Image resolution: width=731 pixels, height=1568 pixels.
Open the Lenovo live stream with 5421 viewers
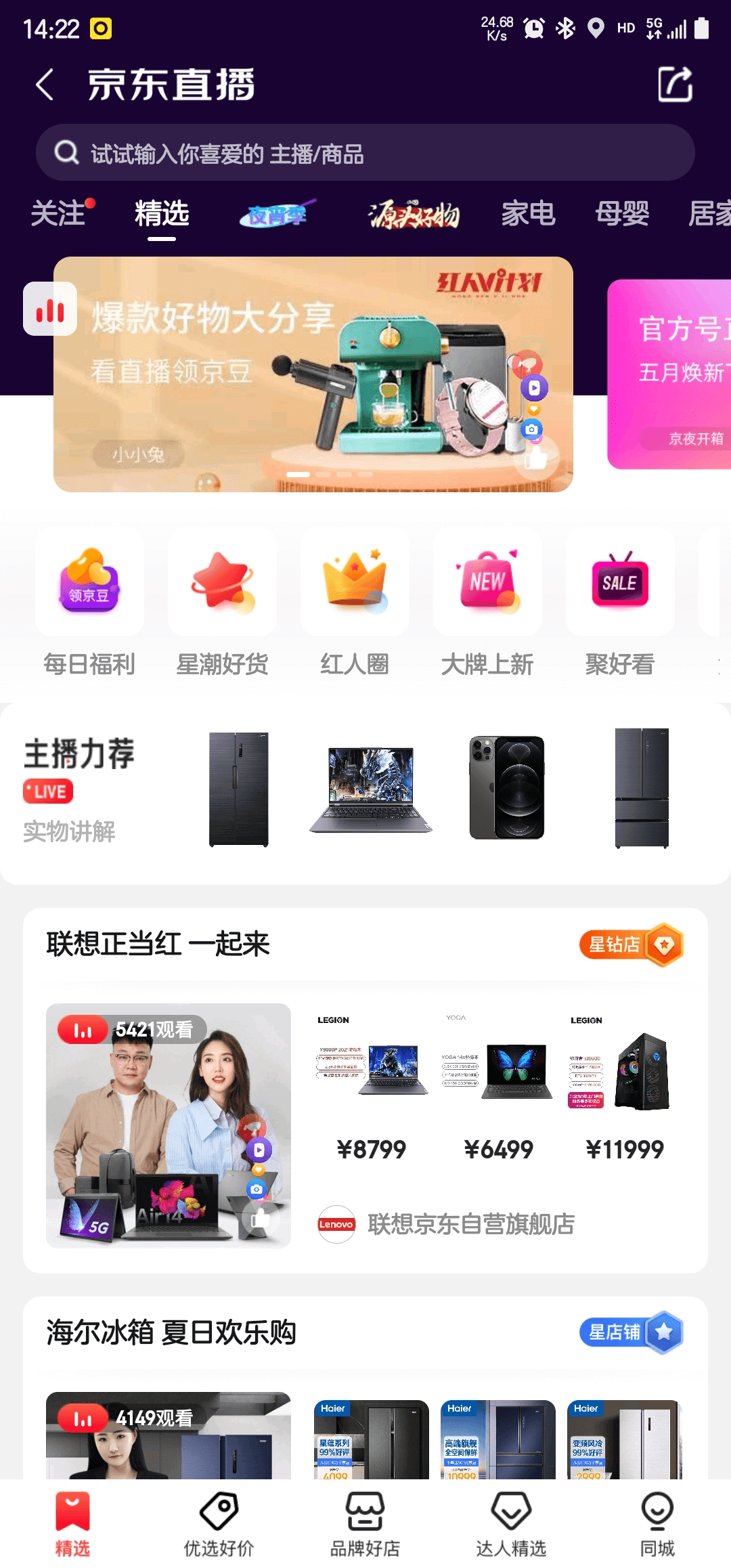tap(169, 1125)
